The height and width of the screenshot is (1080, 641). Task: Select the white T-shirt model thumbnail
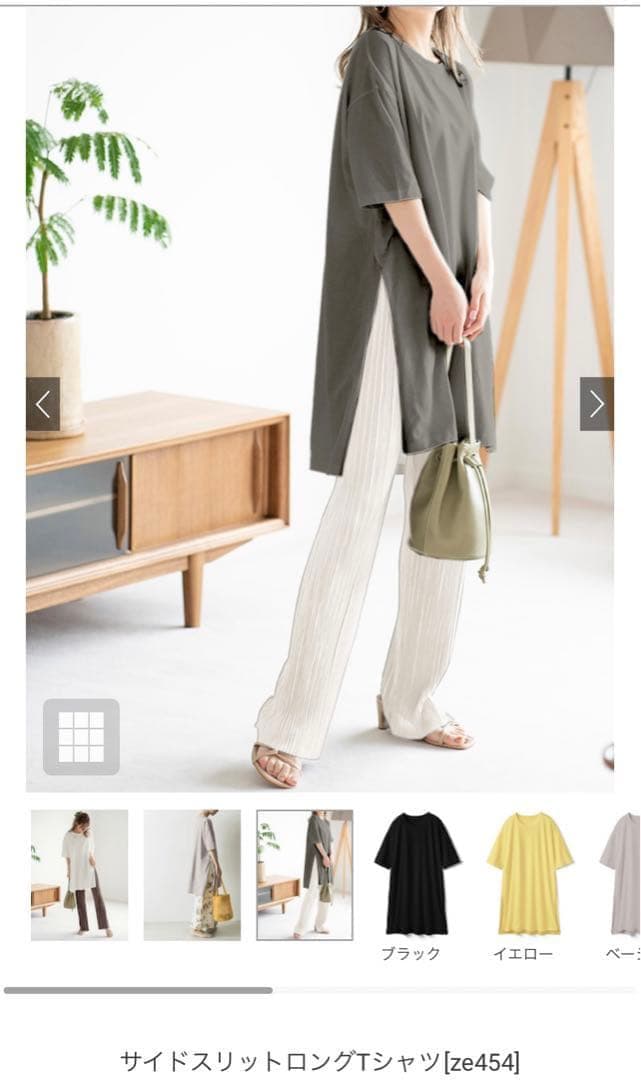[79, 875]
